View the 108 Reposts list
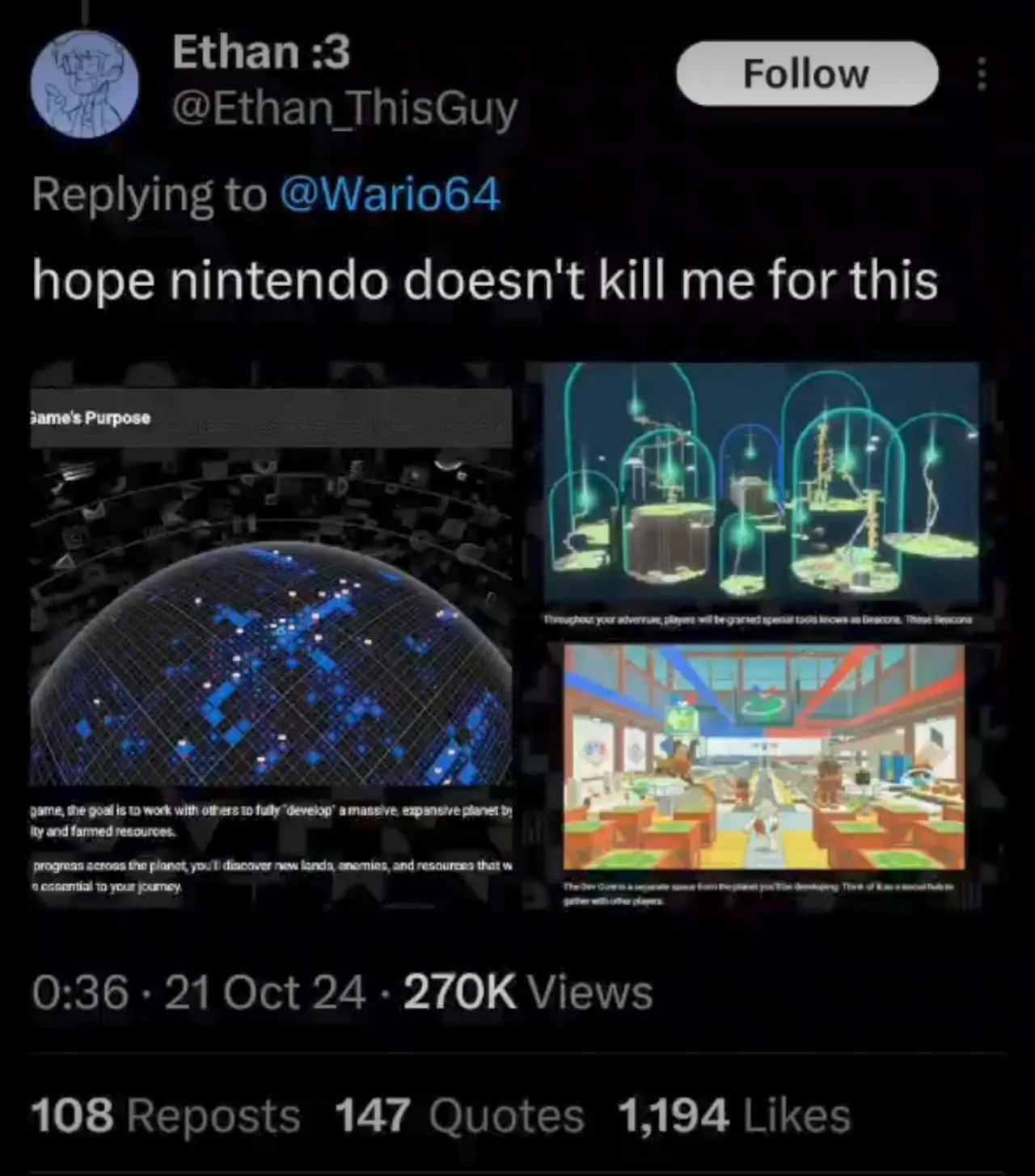The height and width of the screenshot is (1176, 1035). (x=166, y=1116)
